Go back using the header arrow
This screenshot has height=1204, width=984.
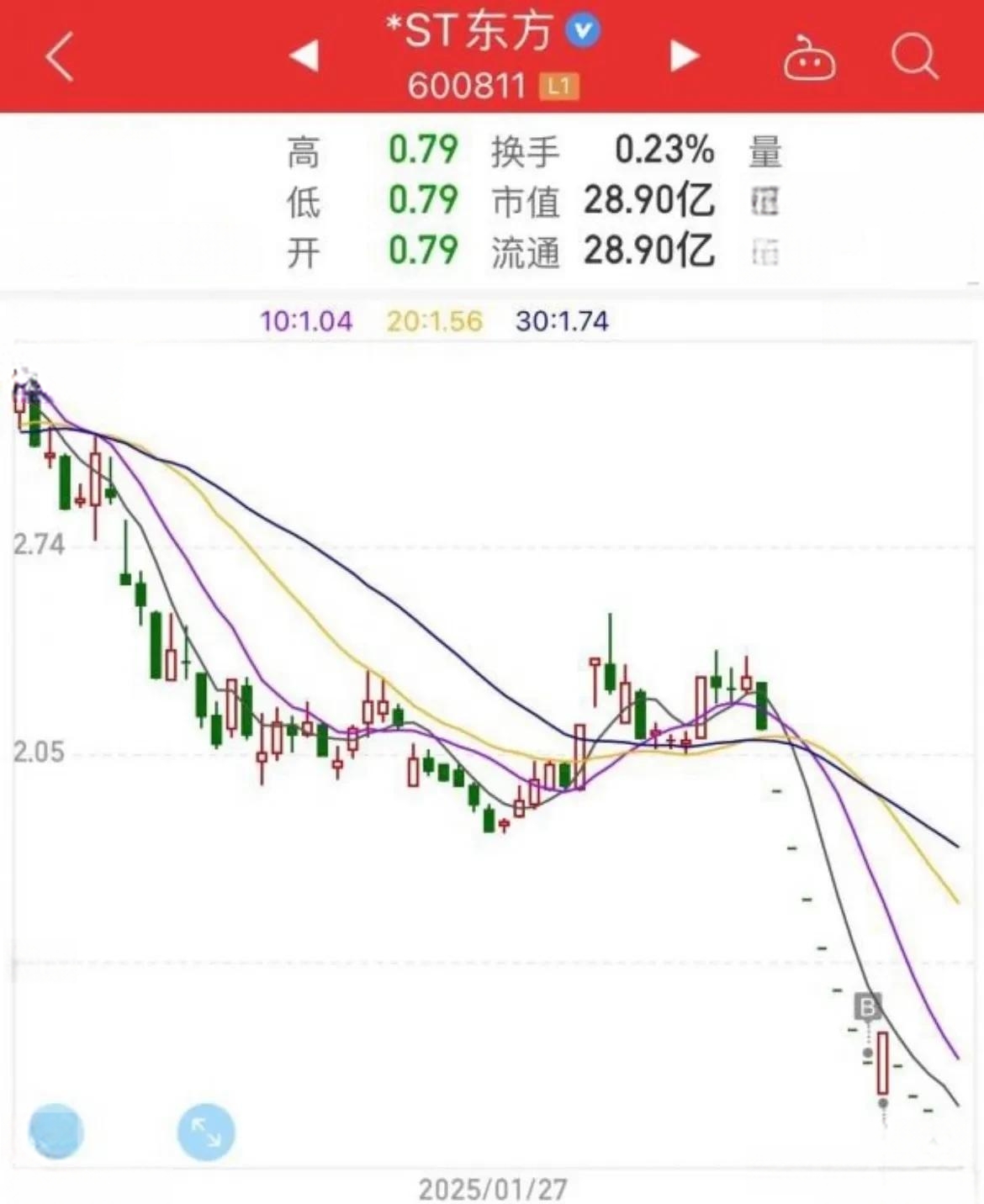tap(60, 57)
